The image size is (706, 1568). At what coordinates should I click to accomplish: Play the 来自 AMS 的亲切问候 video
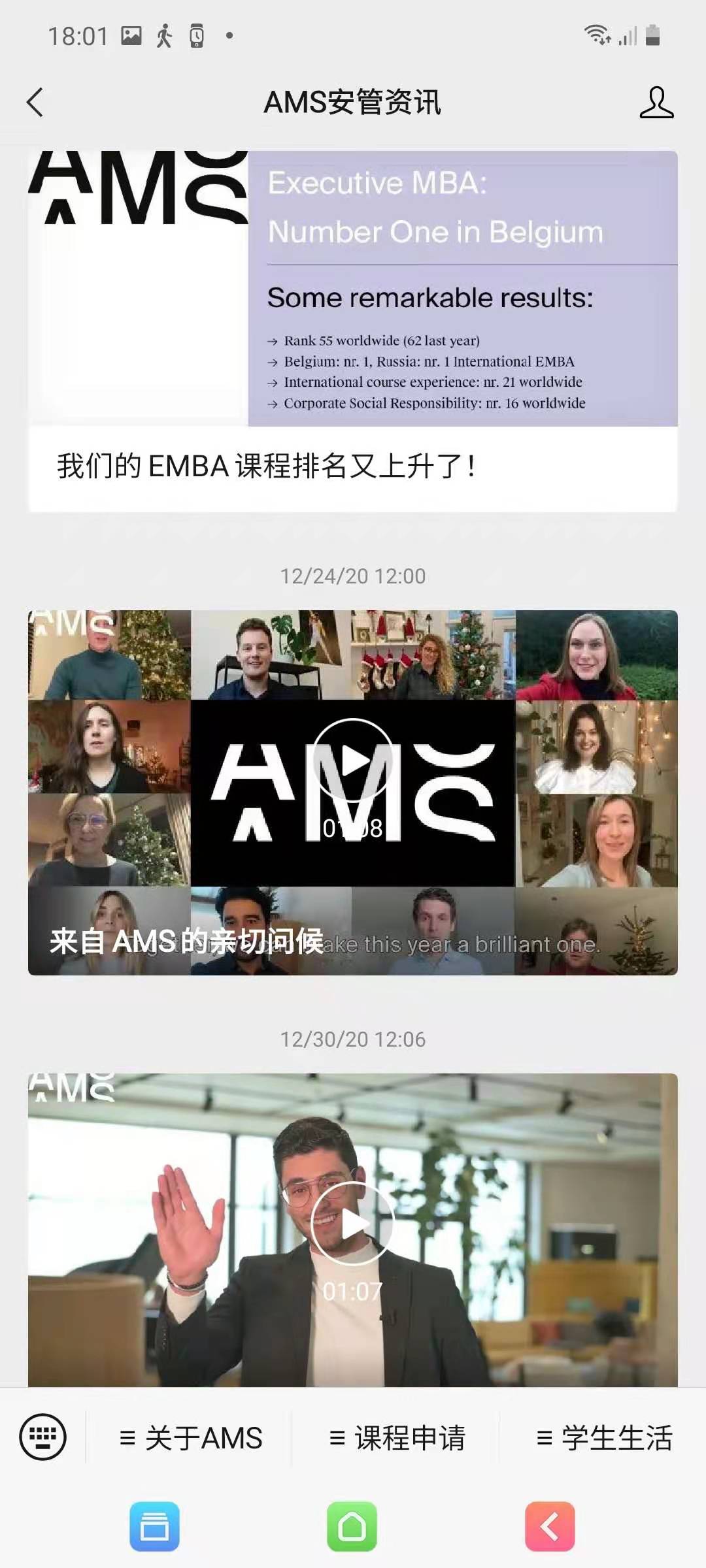click(x=353, y=760)
